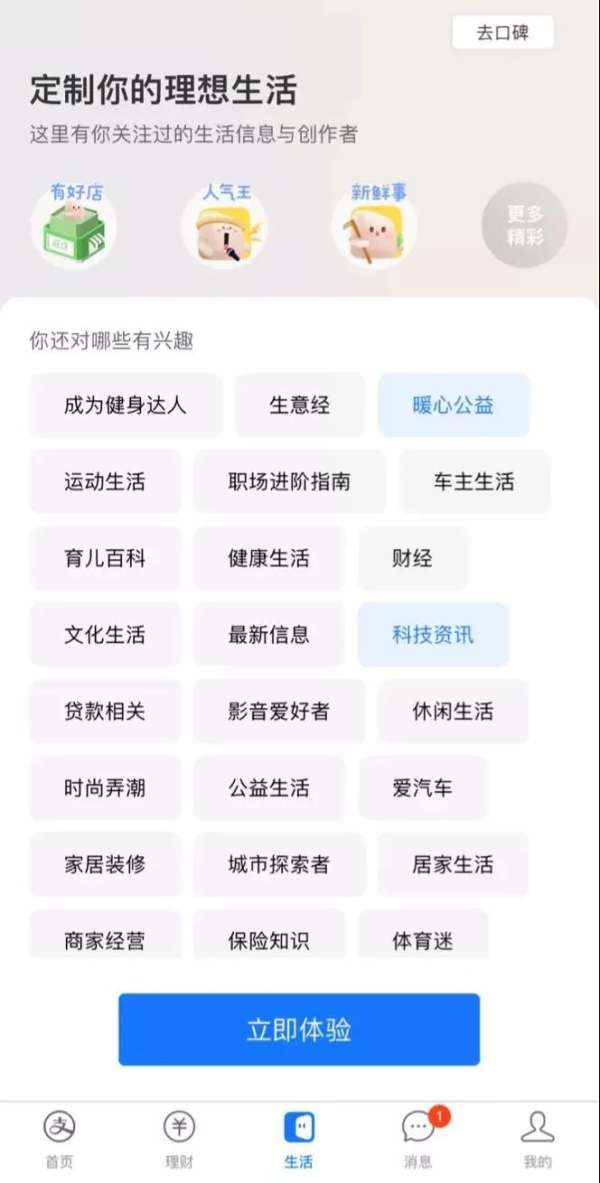The height and width of the screenshot is (1183, 600).
Task: Select the 生意经 interest chip
Action: point(300,405)
